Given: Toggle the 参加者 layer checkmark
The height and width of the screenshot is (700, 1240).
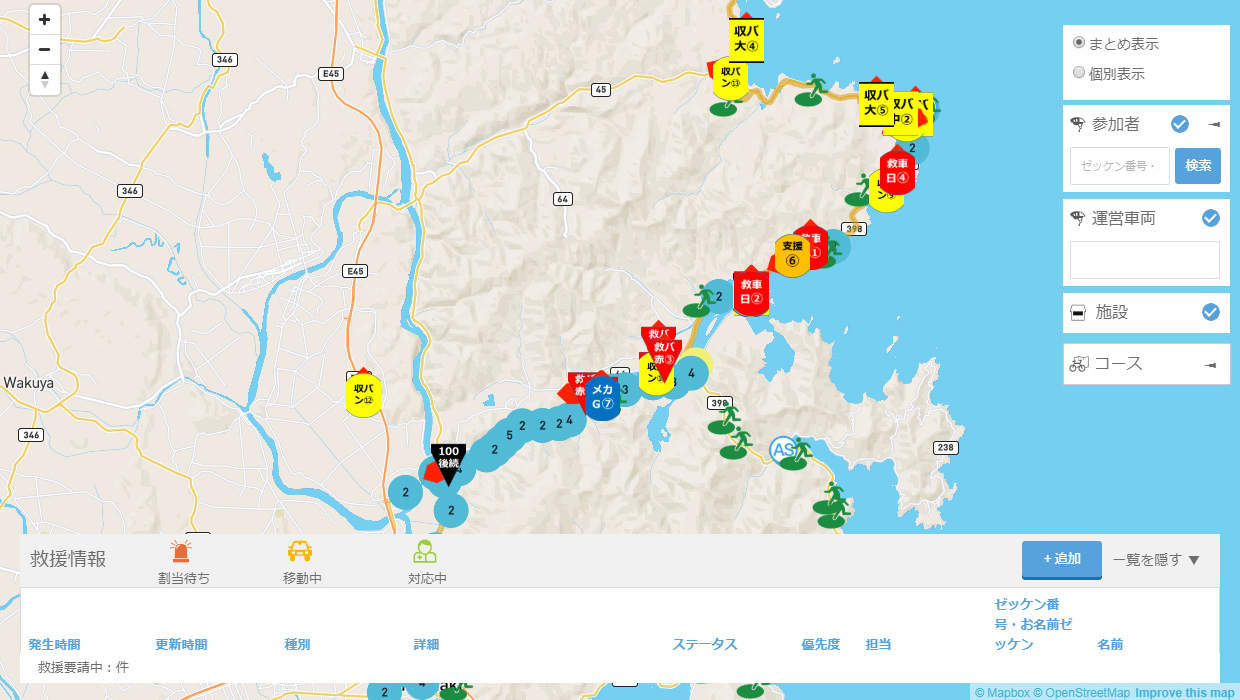Looking at the screenshot, I should click(1180, 125).
